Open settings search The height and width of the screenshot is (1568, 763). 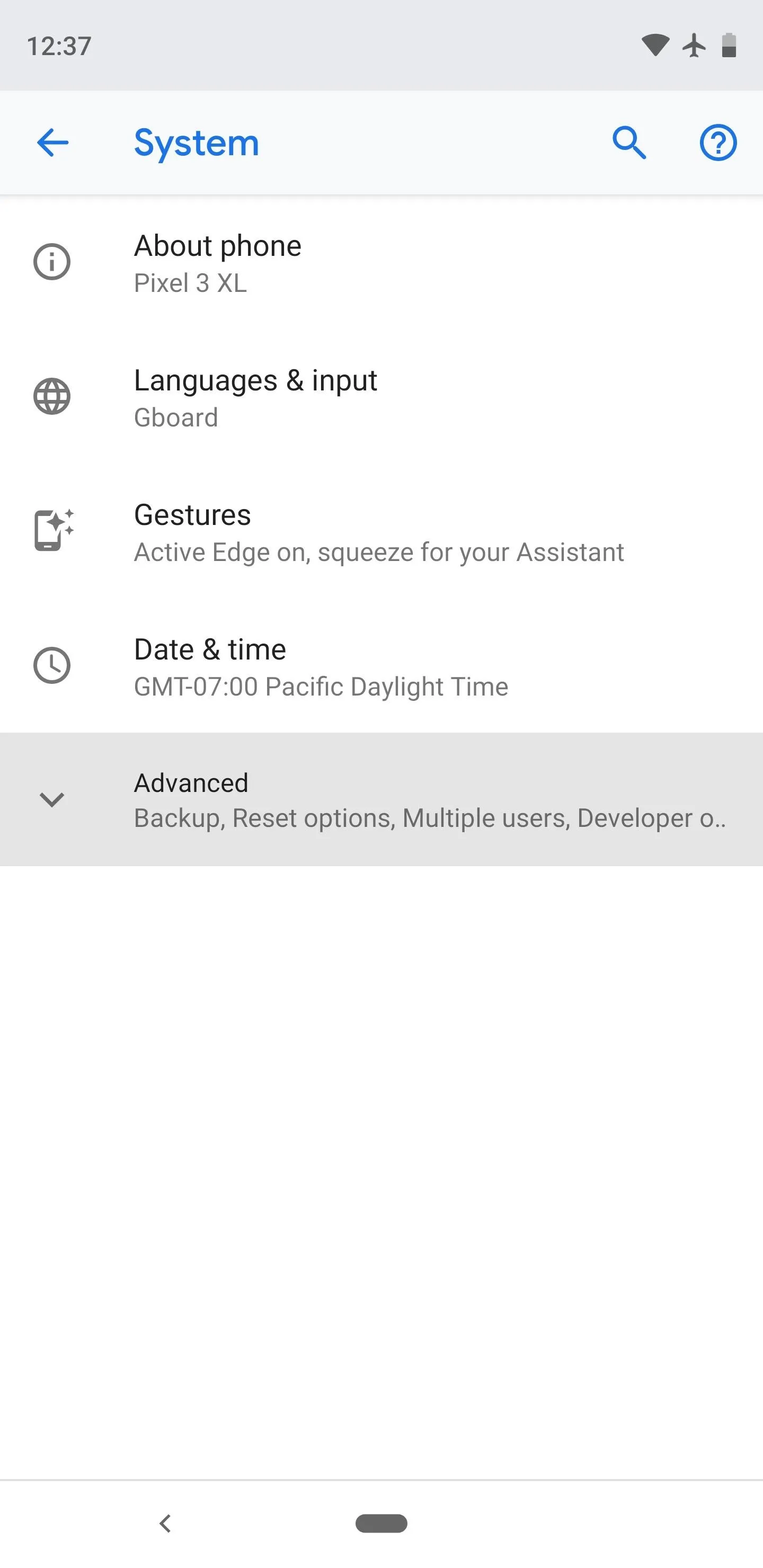(629, 143)
